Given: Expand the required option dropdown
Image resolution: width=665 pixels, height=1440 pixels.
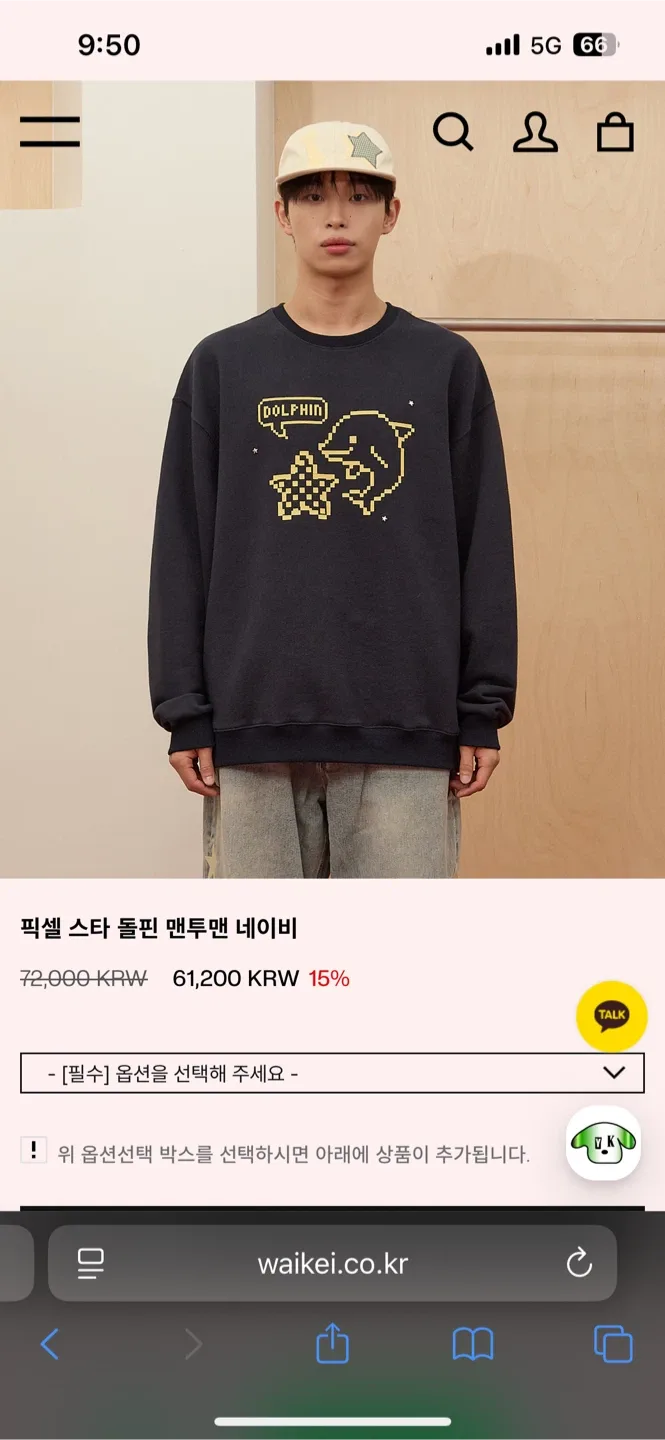Looking at the screenshot, I should 332,1073.
